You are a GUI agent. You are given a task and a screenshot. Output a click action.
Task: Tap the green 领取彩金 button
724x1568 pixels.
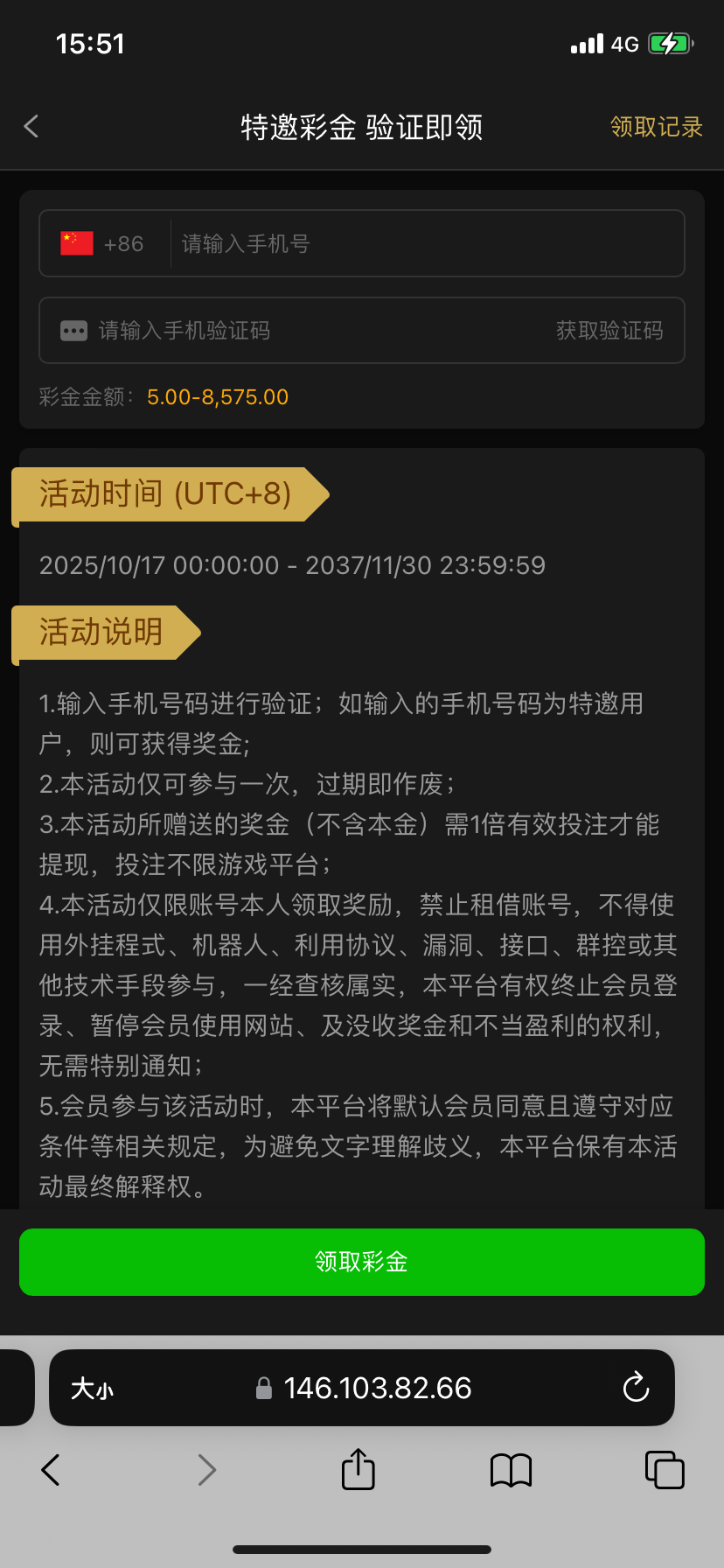coord(362,1262)
